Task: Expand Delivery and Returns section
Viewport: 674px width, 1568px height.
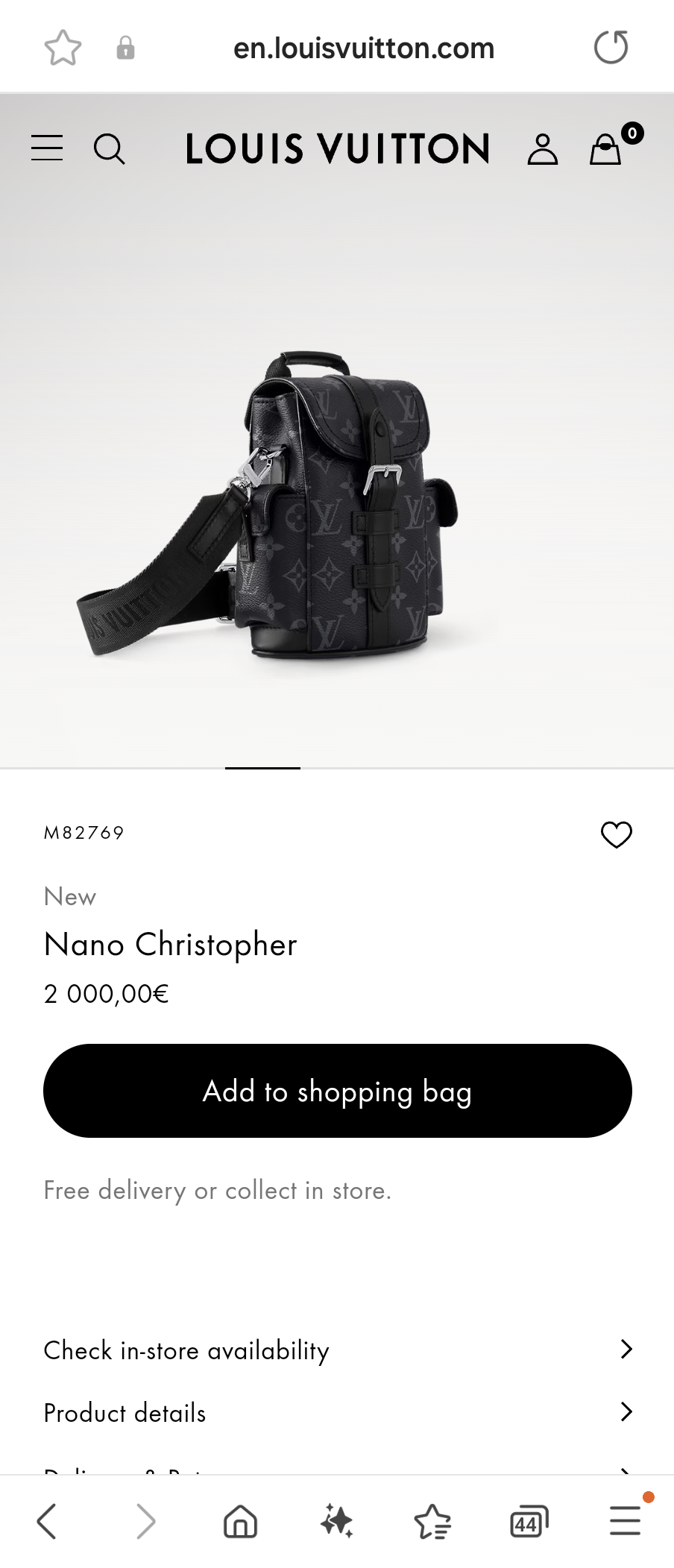Action: 336,1467
